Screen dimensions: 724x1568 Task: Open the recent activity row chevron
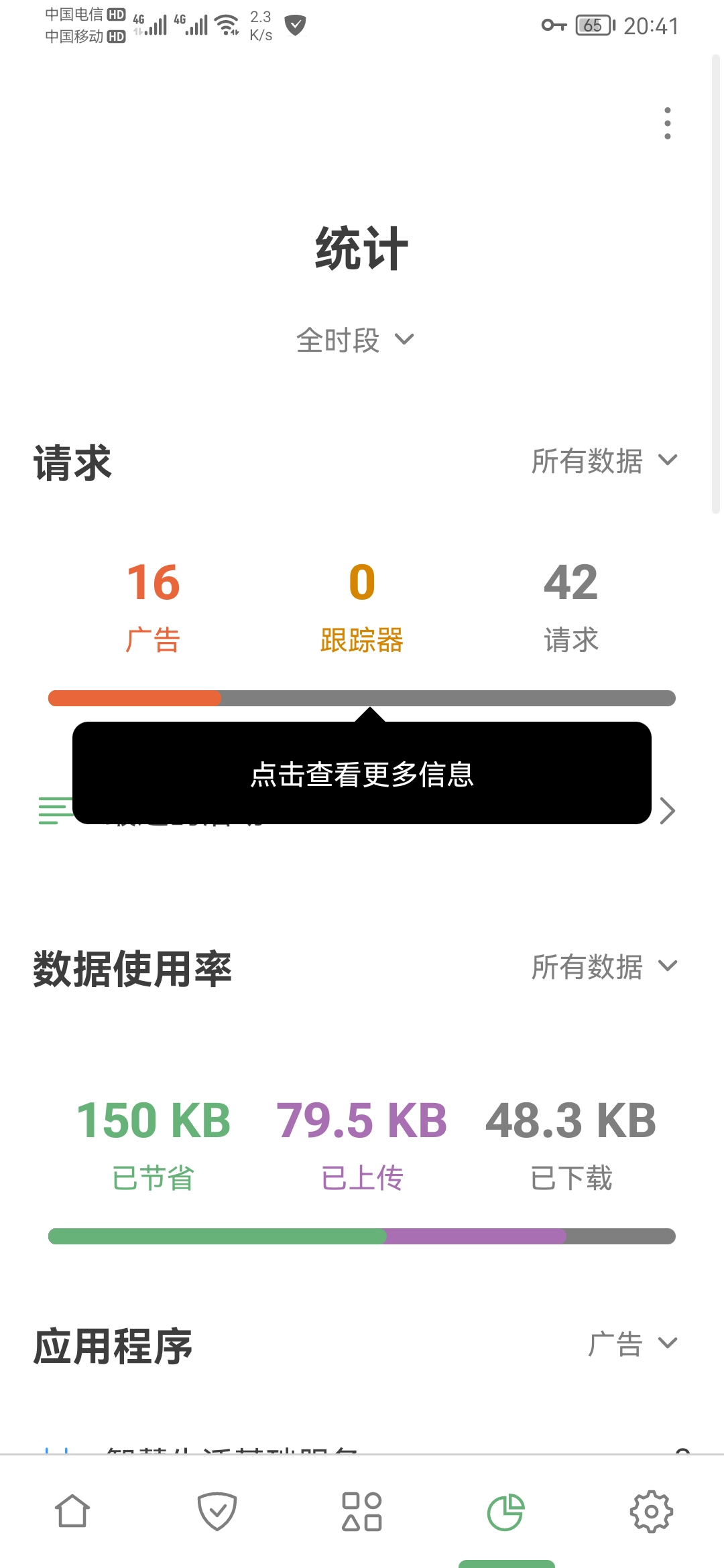[667, 811]
